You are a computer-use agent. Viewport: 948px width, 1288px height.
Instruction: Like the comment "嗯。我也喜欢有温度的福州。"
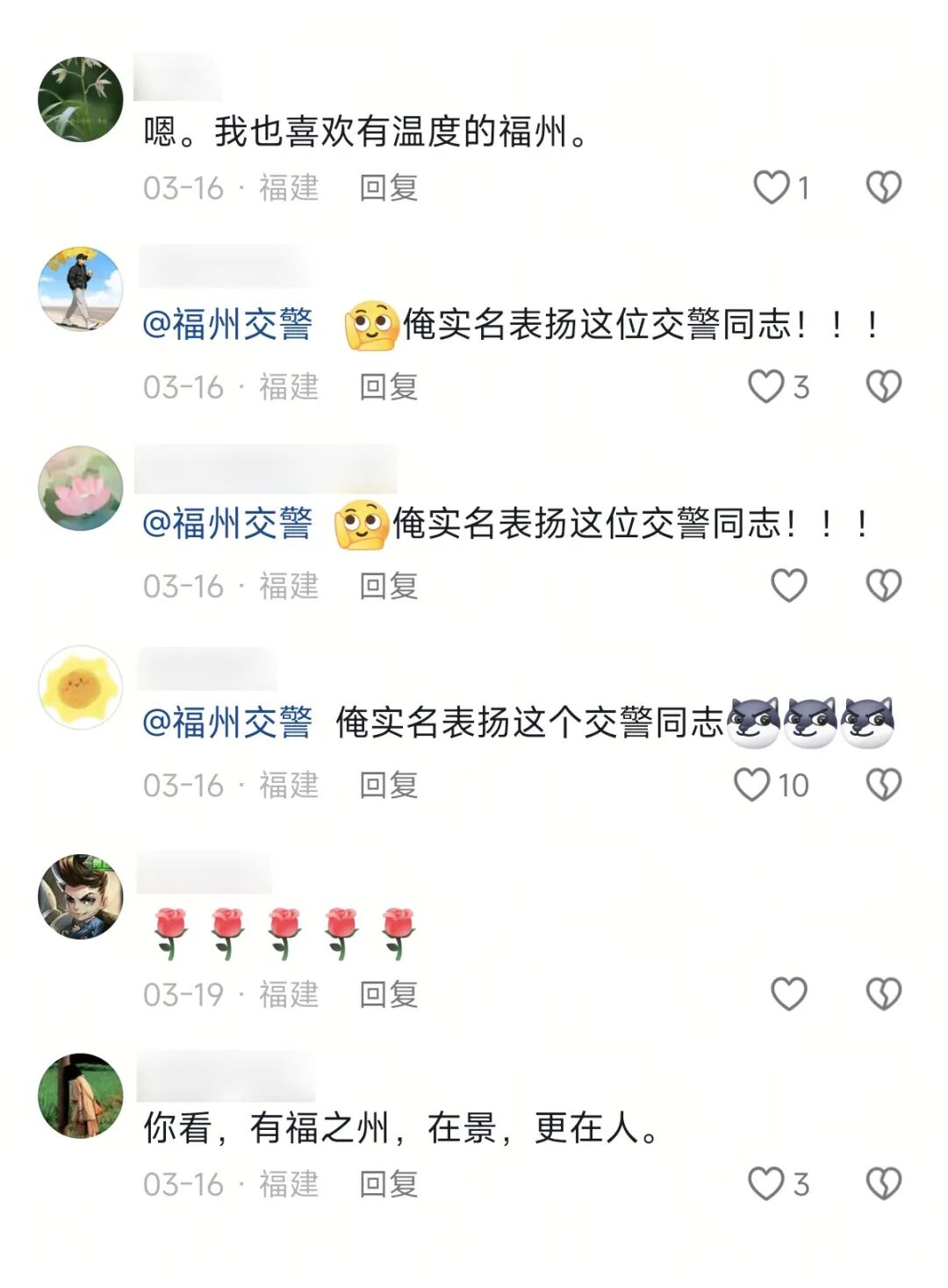pos(772,187)
